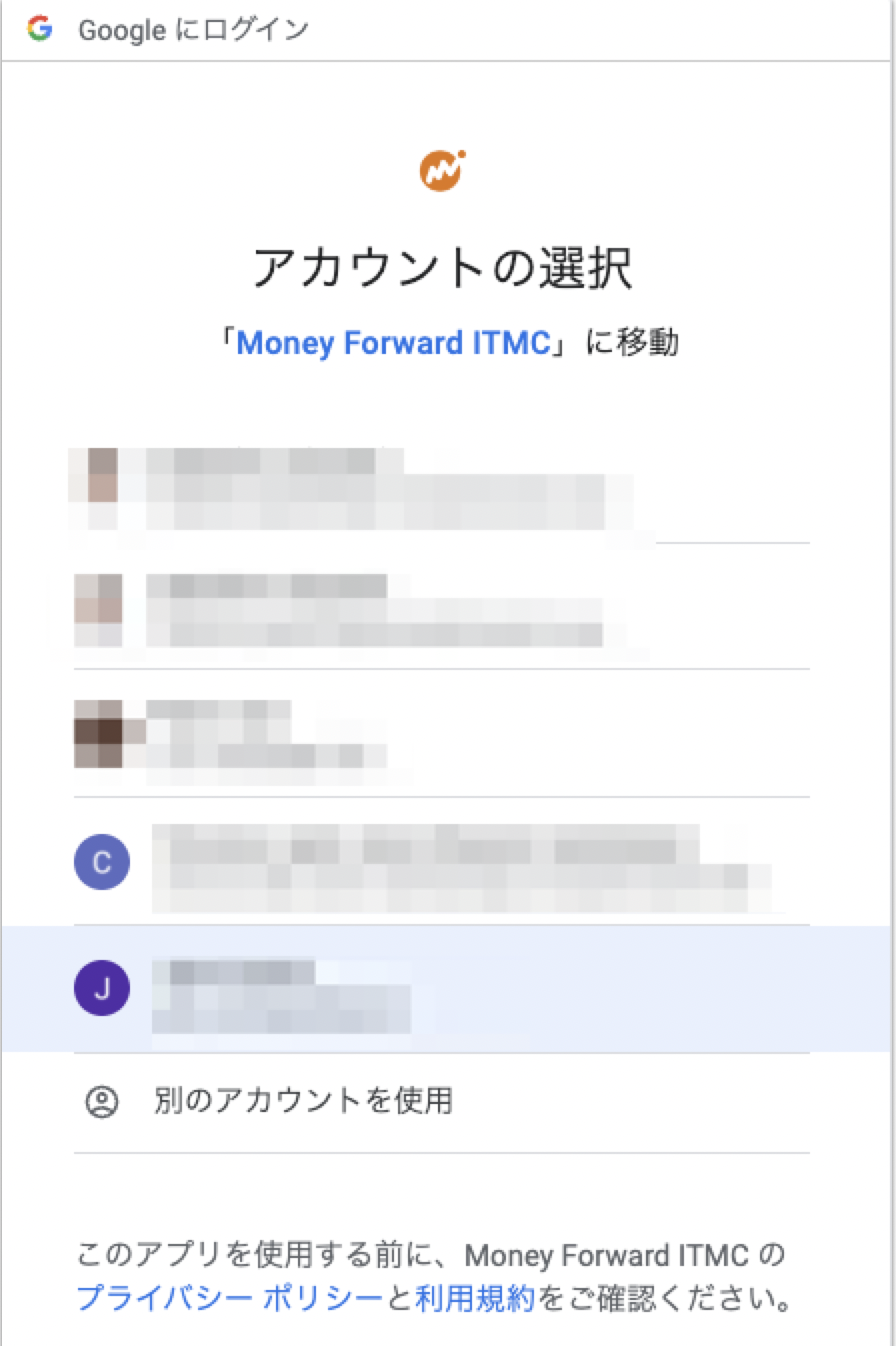
Task: Open the 利用規約 terms link
Action: point(474,1299)
